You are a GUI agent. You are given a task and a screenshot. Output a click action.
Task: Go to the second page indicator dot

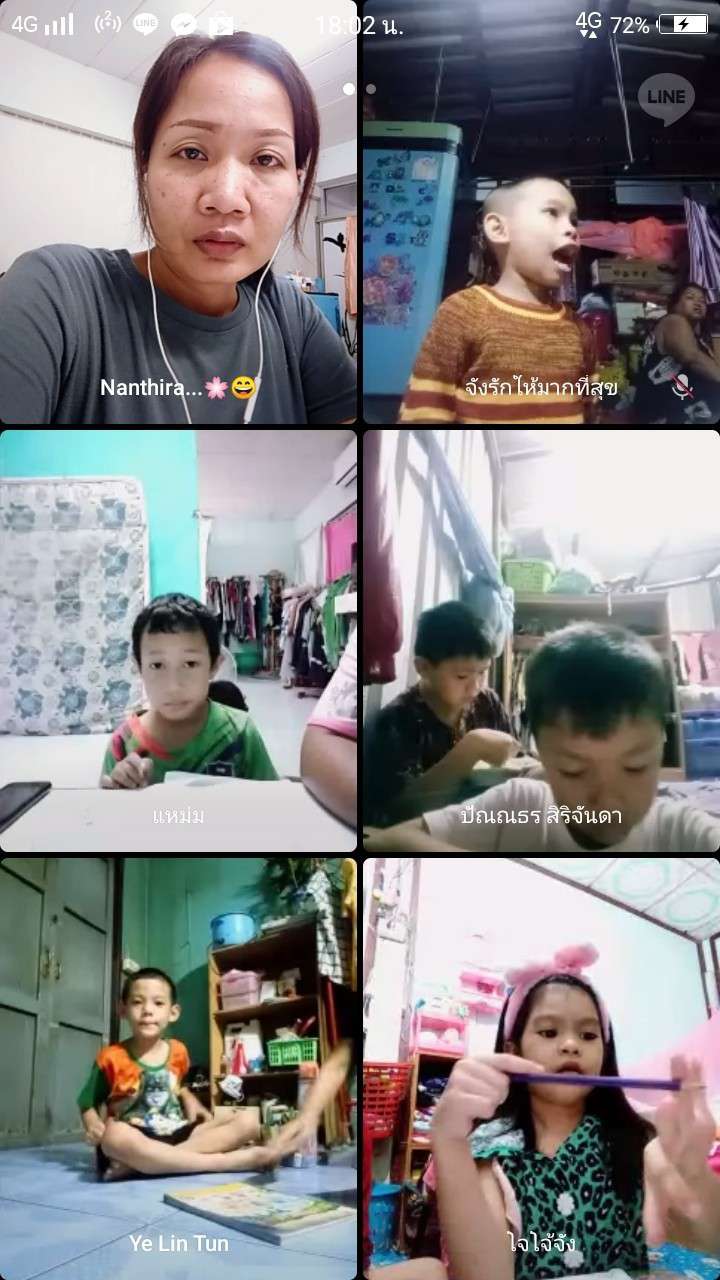point(371,89)
